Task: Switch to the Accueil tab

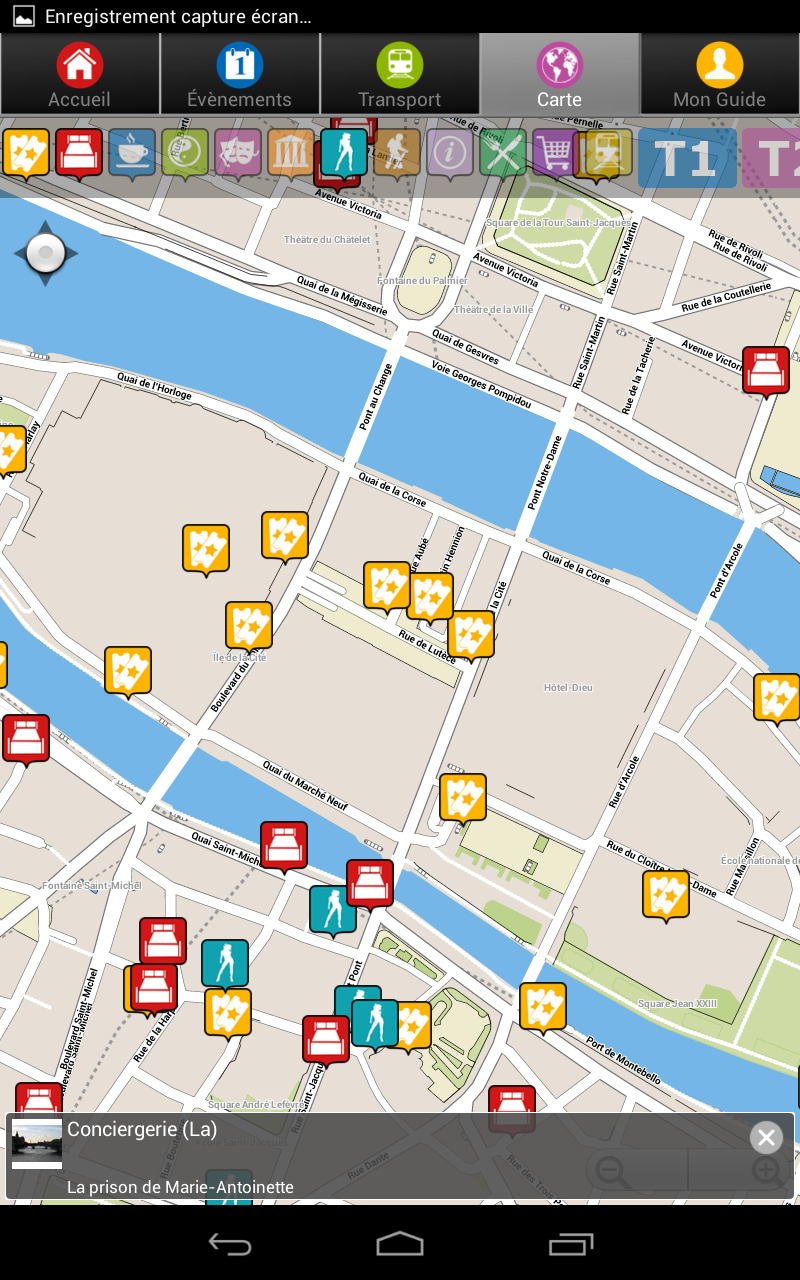Action: (80, 75)
